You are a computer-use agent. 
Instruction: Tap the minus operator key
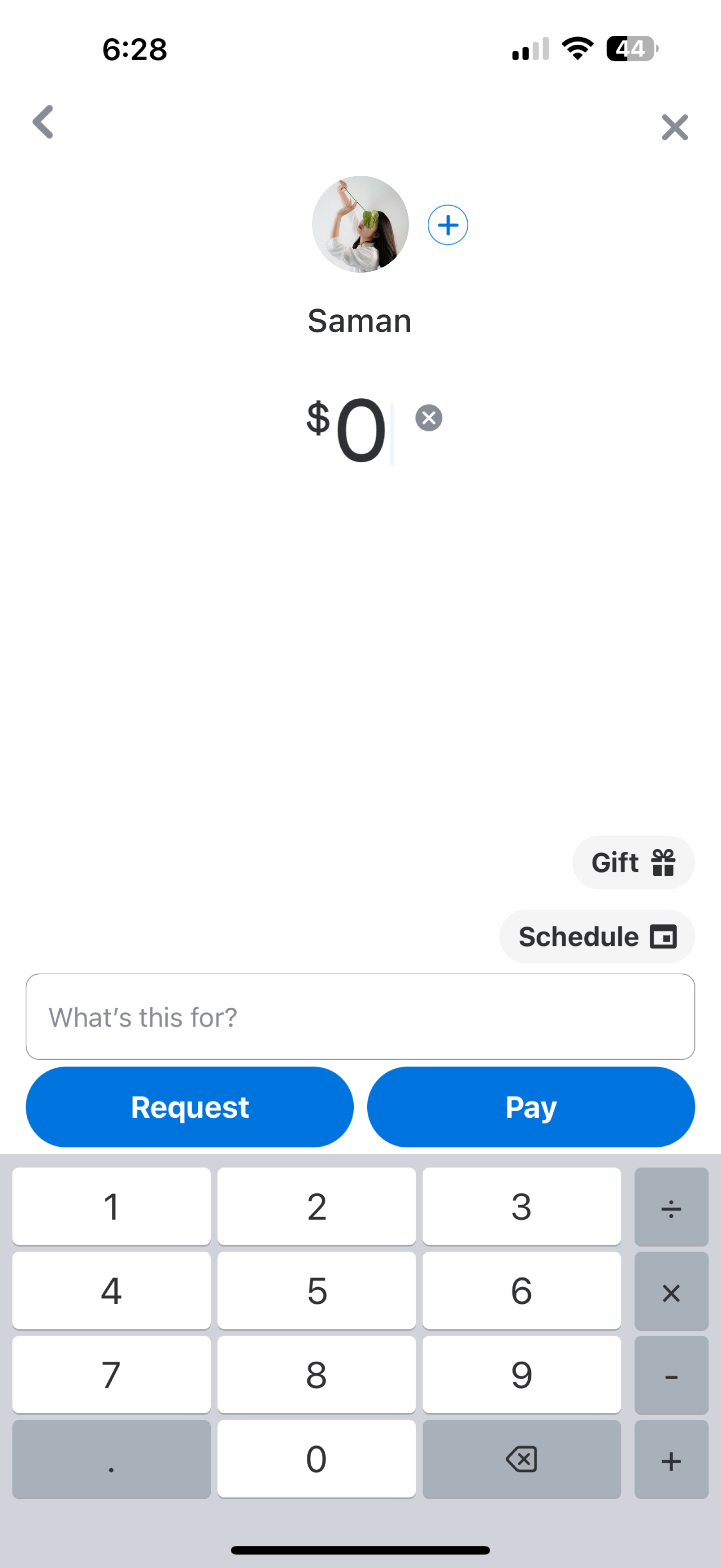tap(671, 1374)
